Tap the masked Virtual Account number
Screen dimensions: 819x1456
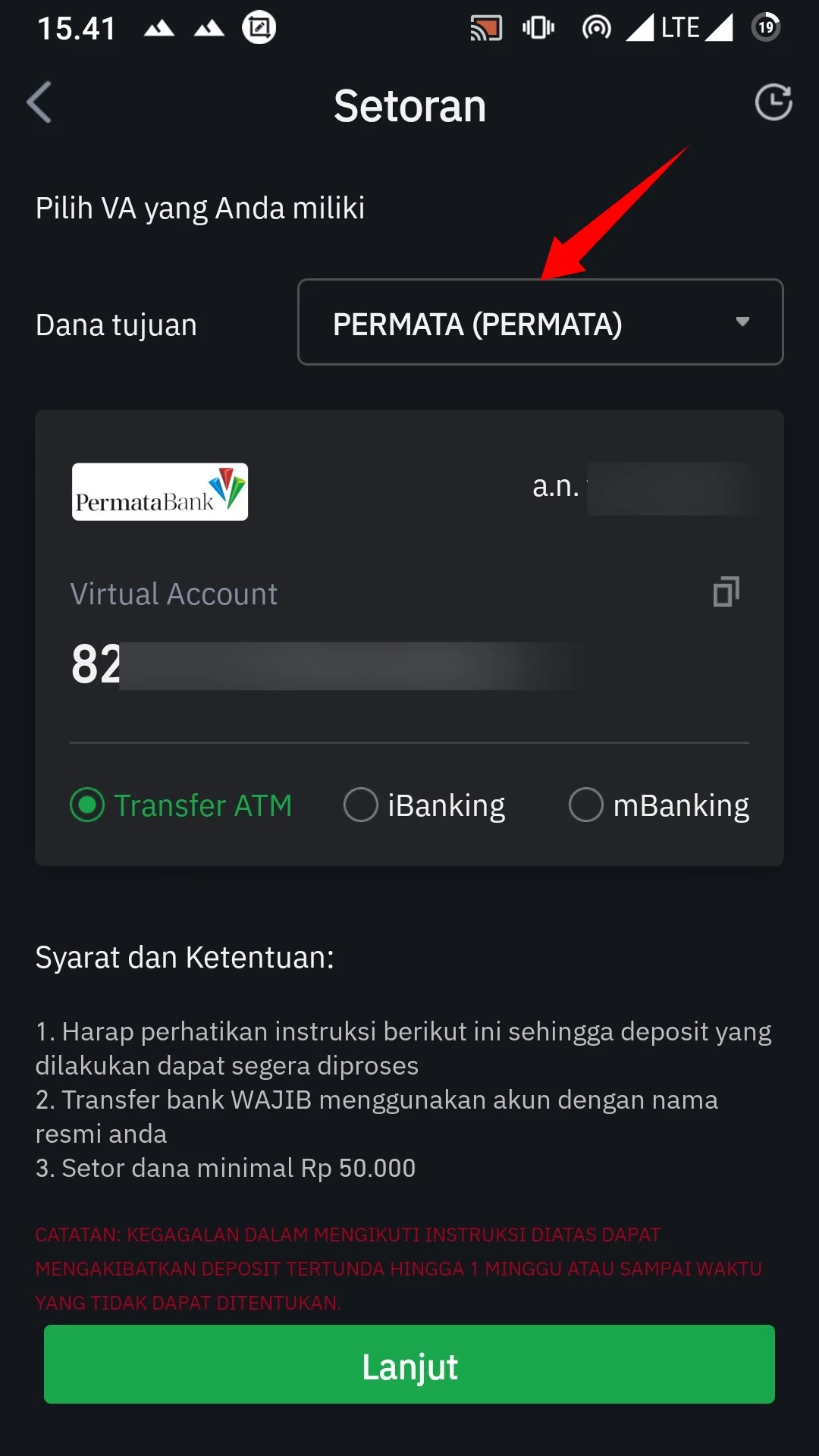pyautogui.click(x=326, y=664)
